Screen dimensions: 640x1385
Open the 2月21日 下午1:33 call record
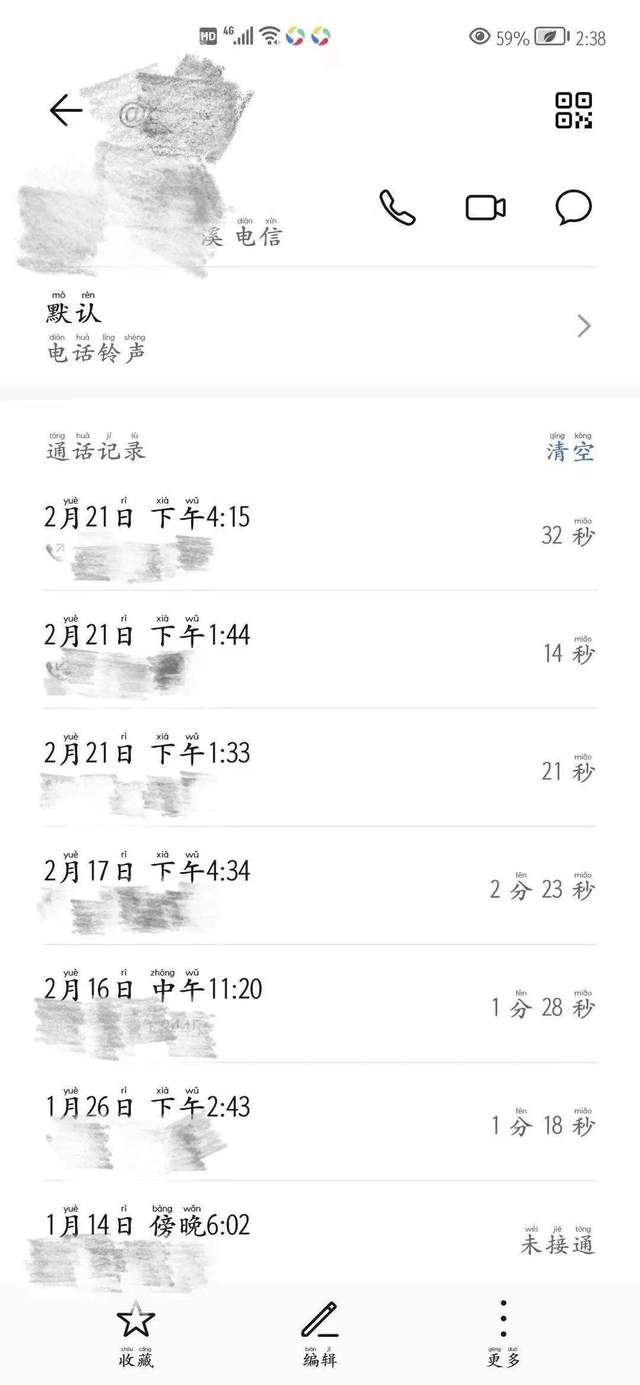coord(320,768)
